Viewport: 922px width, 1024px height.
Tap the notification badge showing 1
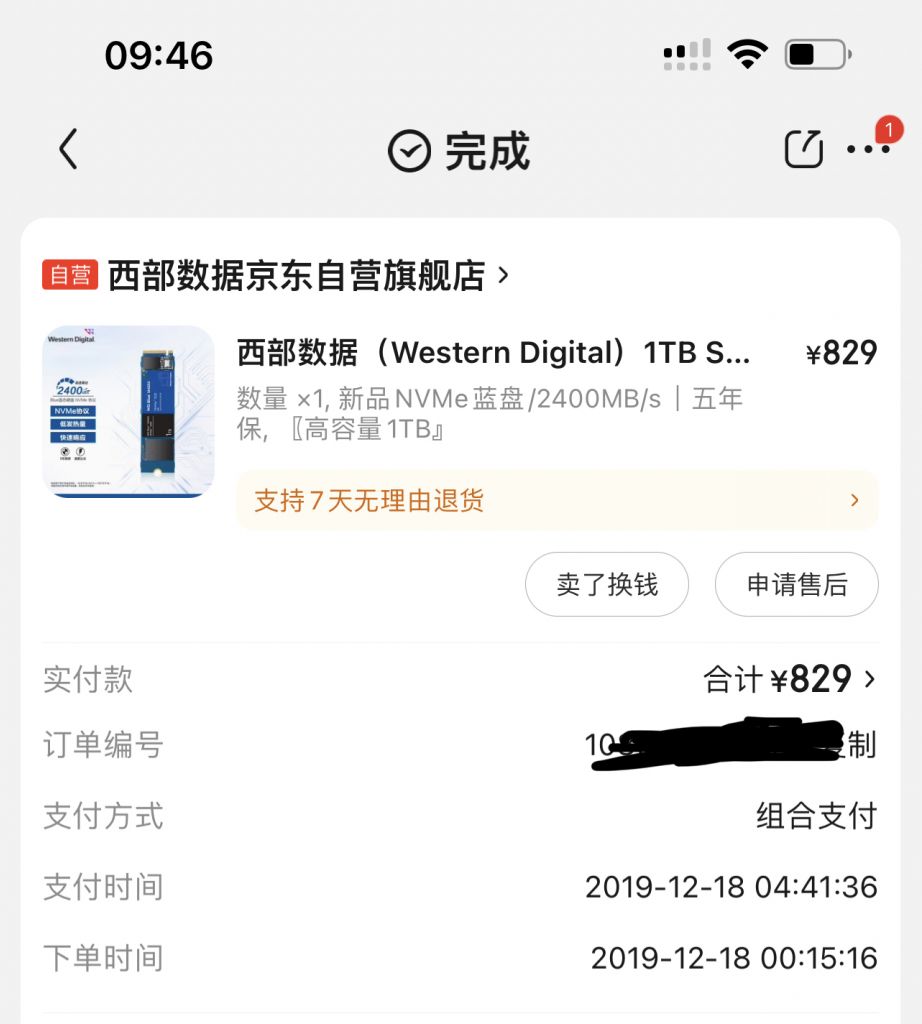click(x=888, y=128)
